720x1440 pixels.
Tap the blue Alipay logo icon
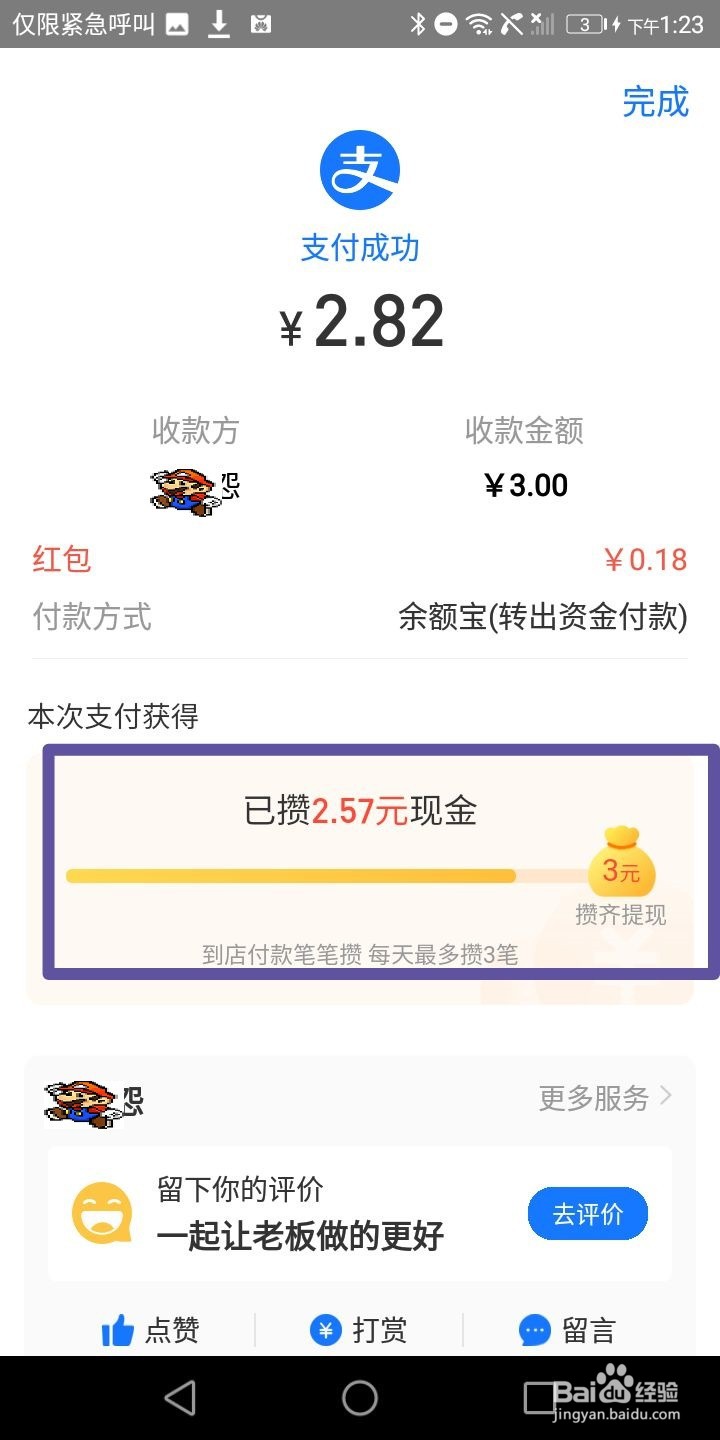[360, 170]
